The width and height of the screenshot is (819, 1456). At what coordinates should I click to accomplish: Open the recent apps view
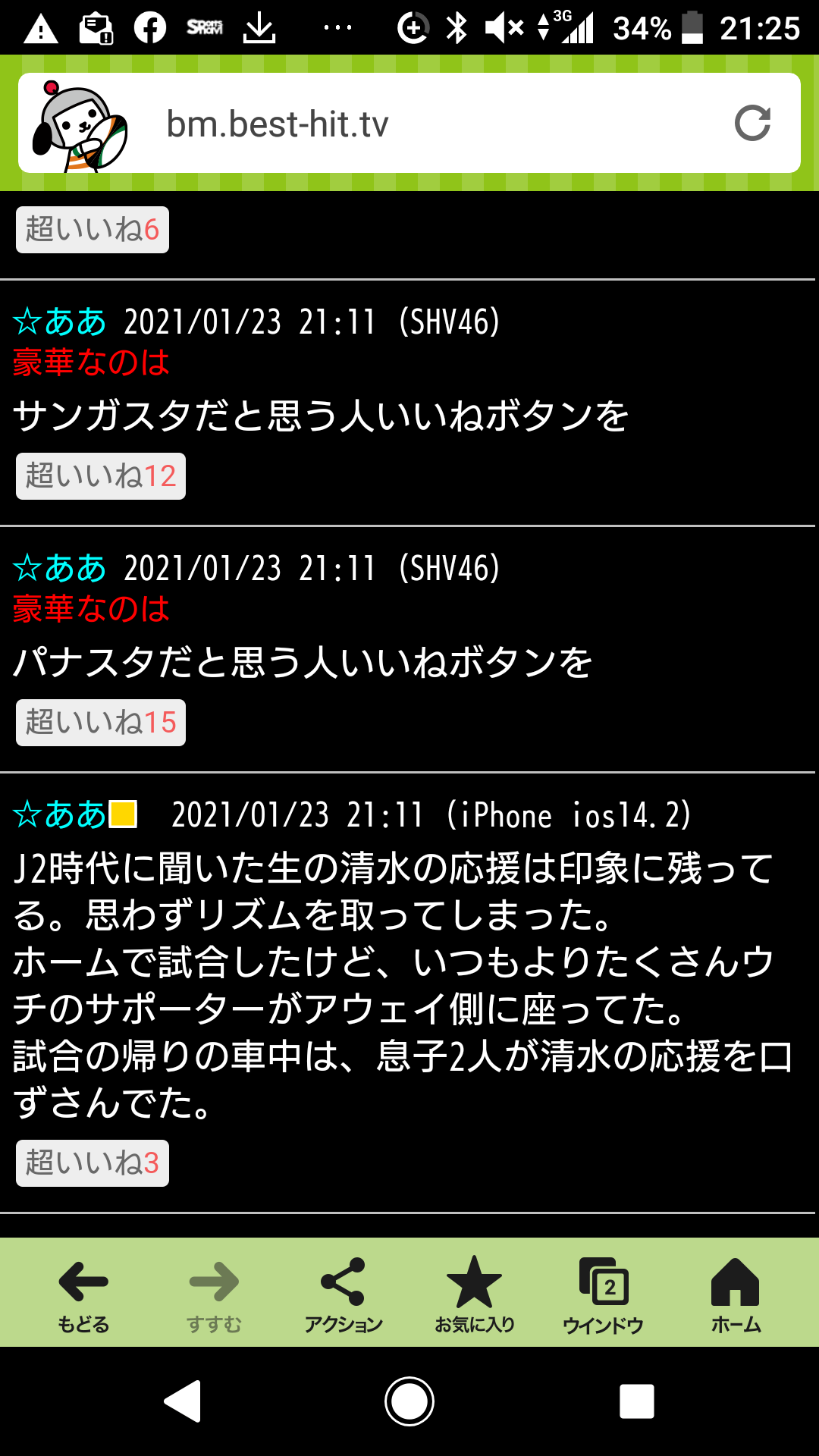pos(636,1401)
